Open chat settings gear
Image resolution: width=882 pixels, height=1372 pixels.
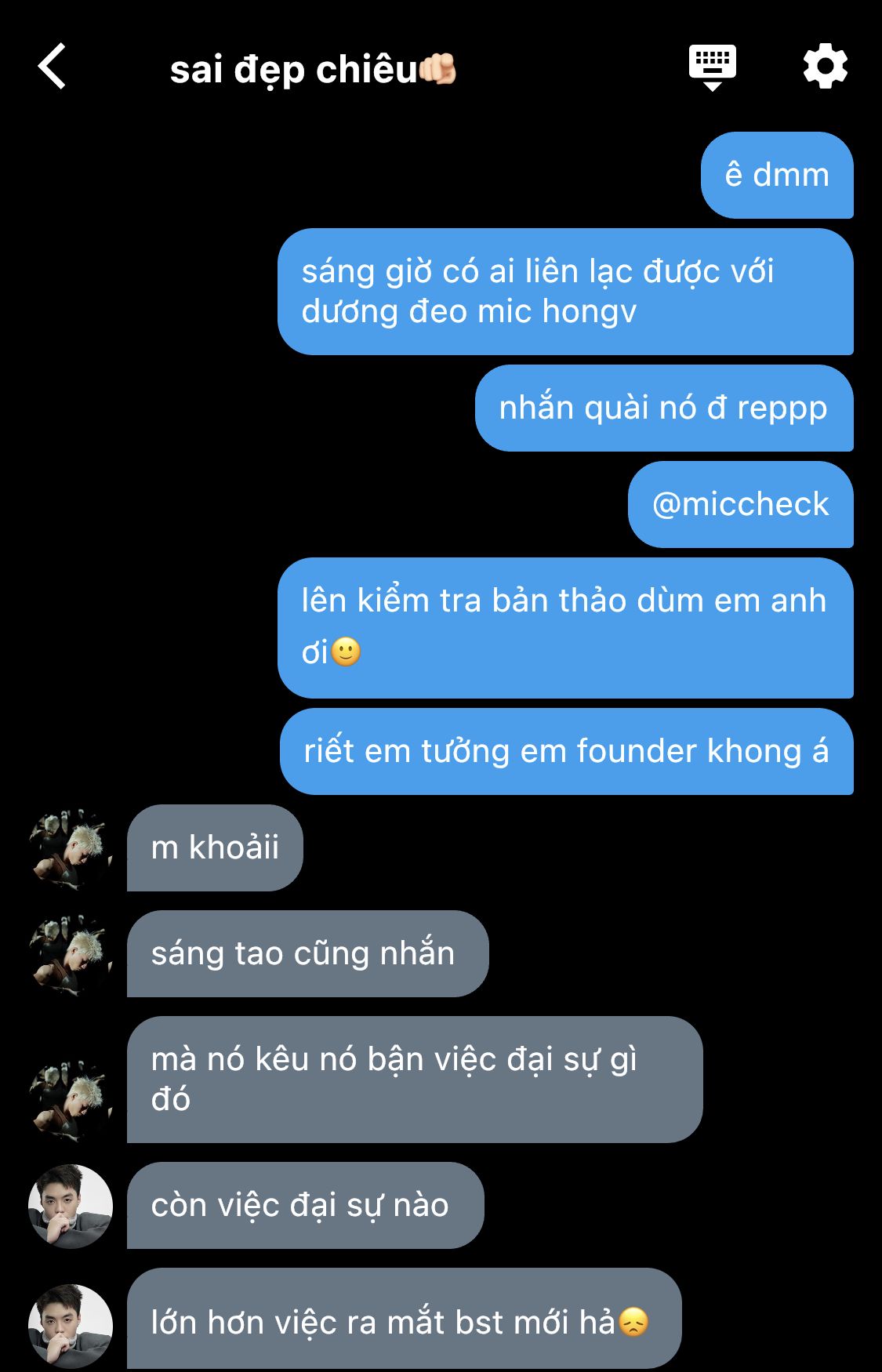825,67
